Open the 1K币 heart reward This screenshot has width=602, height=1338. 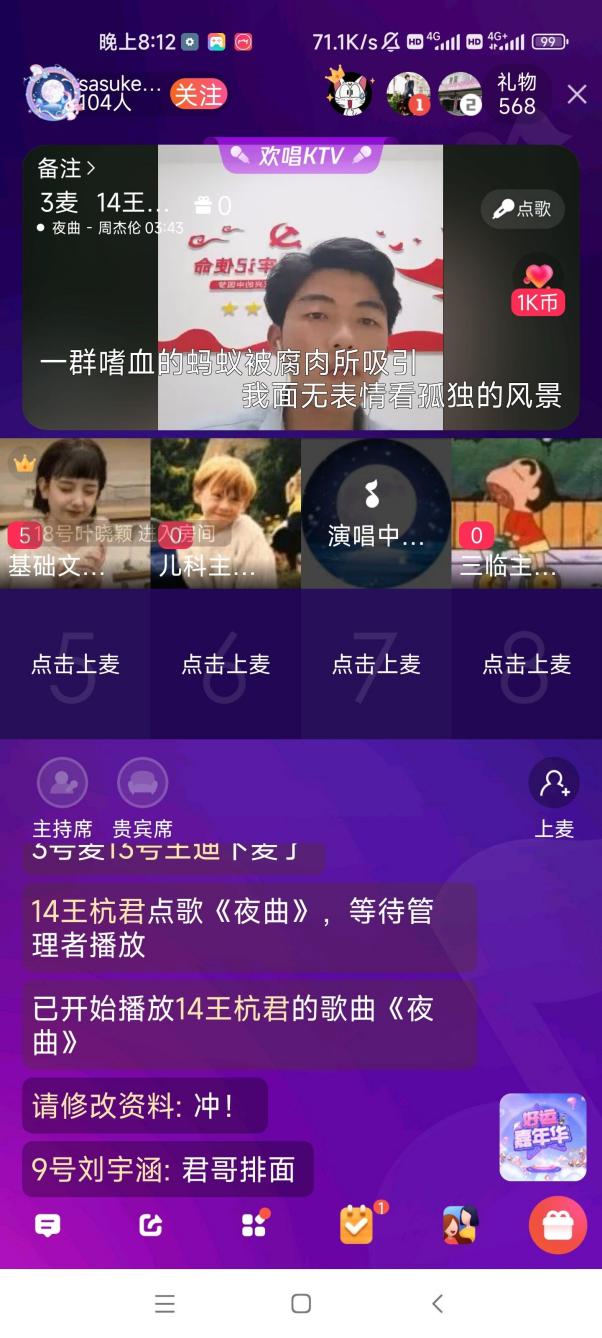[x=538, y=285]
